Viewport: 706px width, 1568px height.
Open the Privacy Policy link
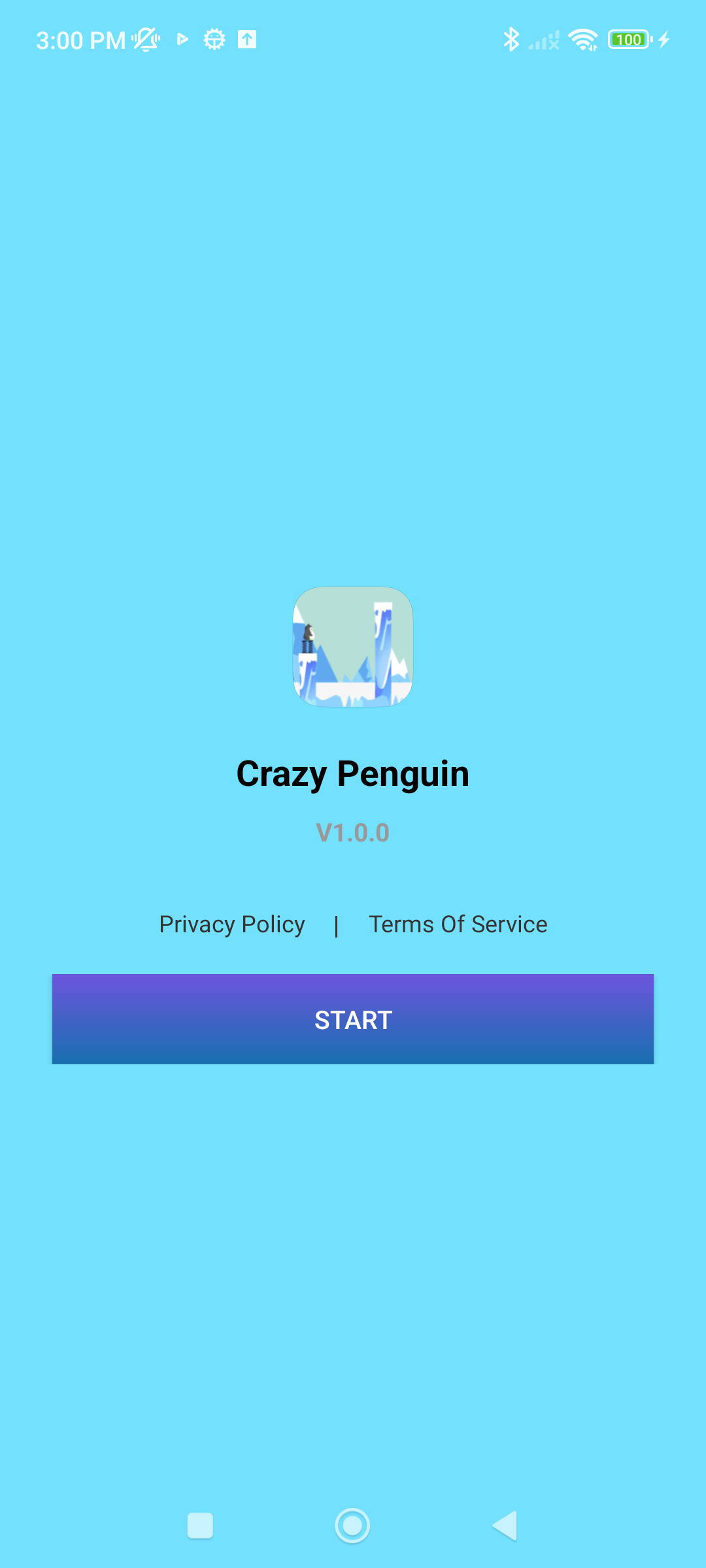(232, 924)
